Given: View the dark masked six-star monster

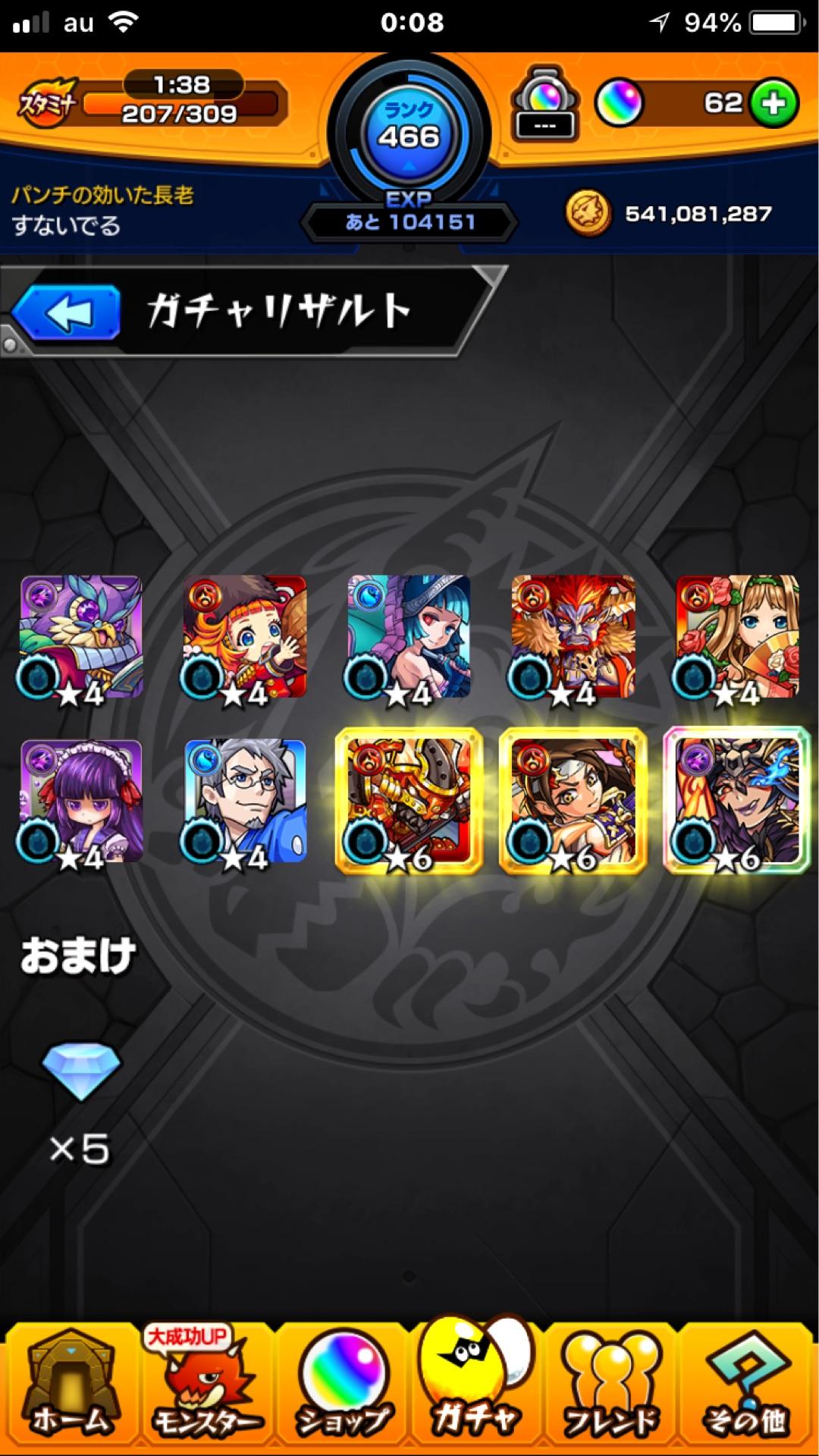Looking at the screenshot, I should pyautogui.click(x=736, y=801).
